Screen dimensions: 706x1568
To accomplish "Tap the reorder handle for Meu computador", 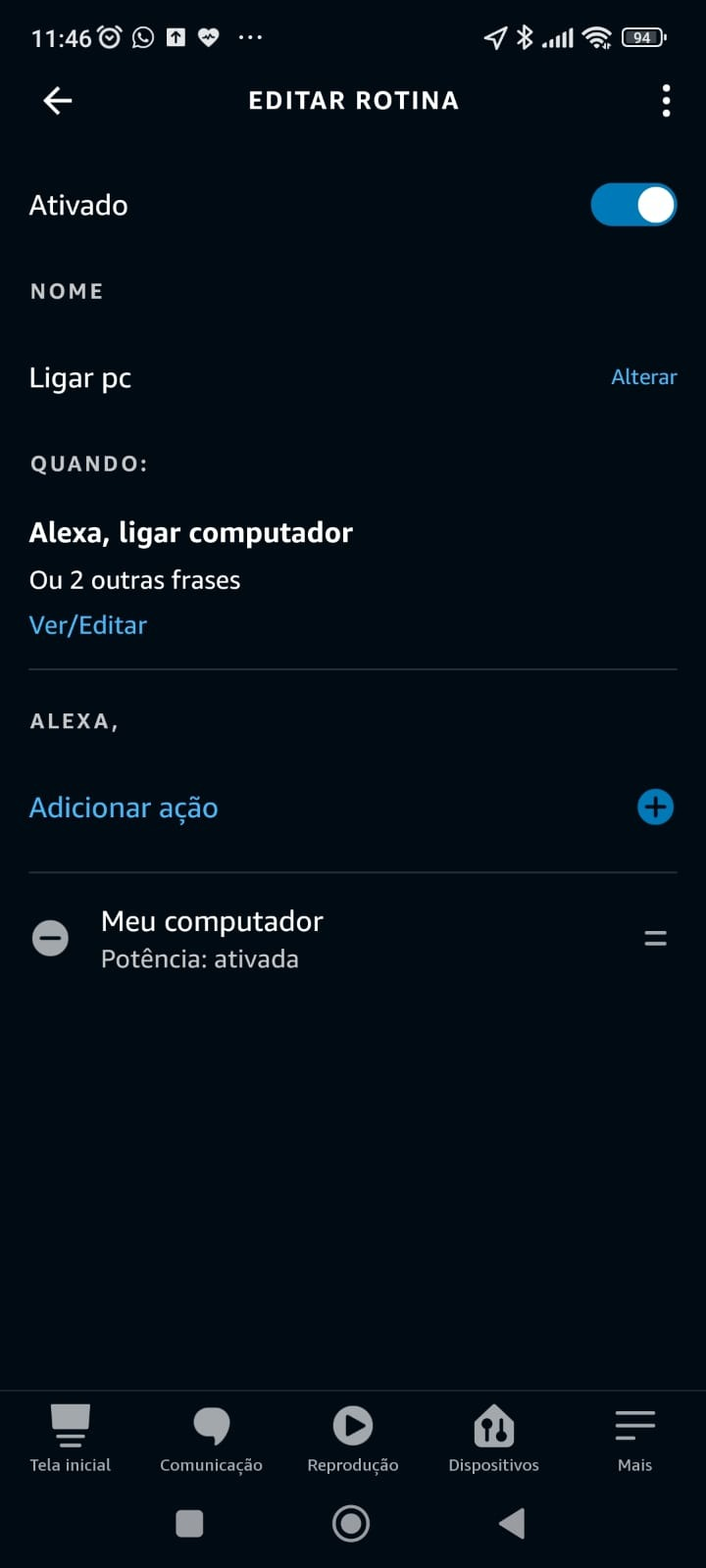I will (x=655, y=939).
